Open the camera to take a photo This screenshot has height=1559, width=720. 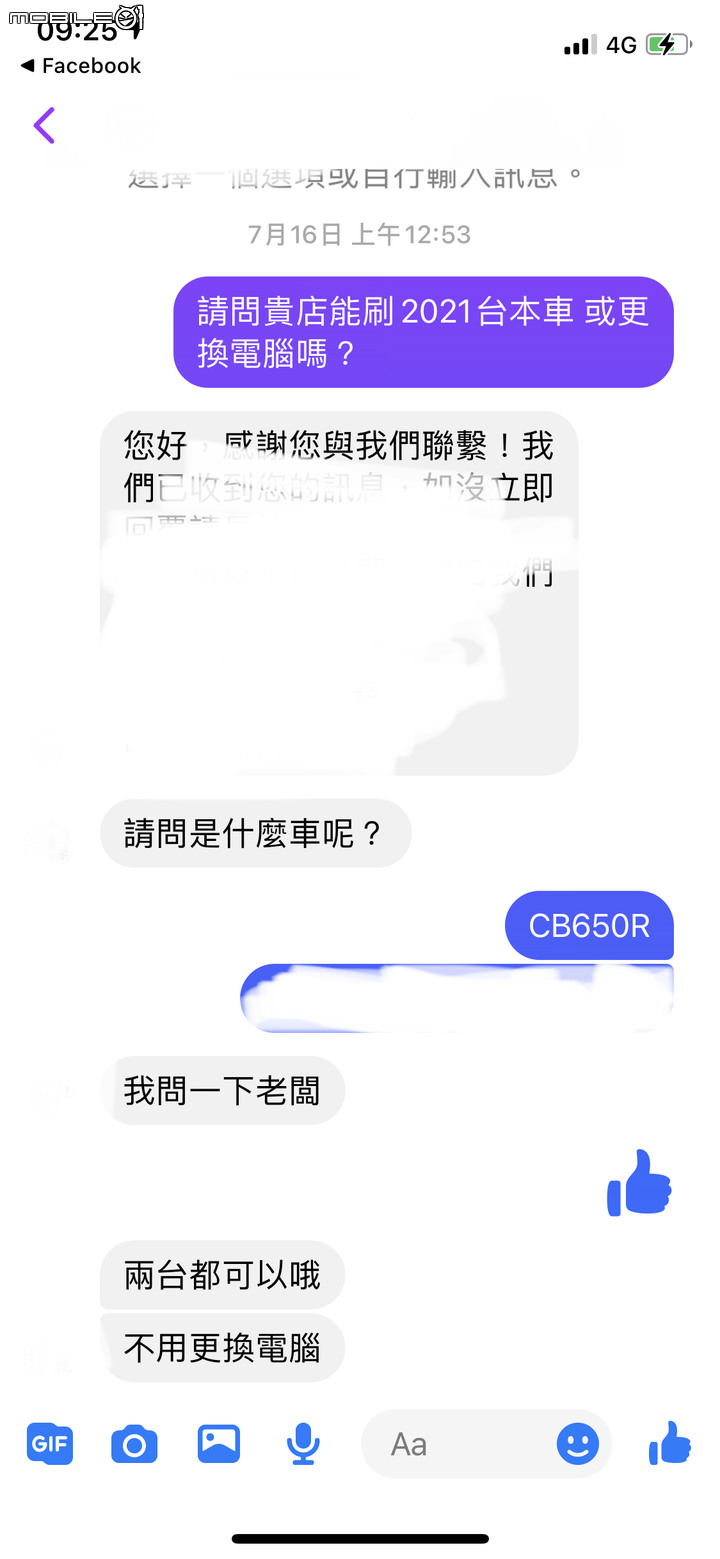click(134, 1444)
